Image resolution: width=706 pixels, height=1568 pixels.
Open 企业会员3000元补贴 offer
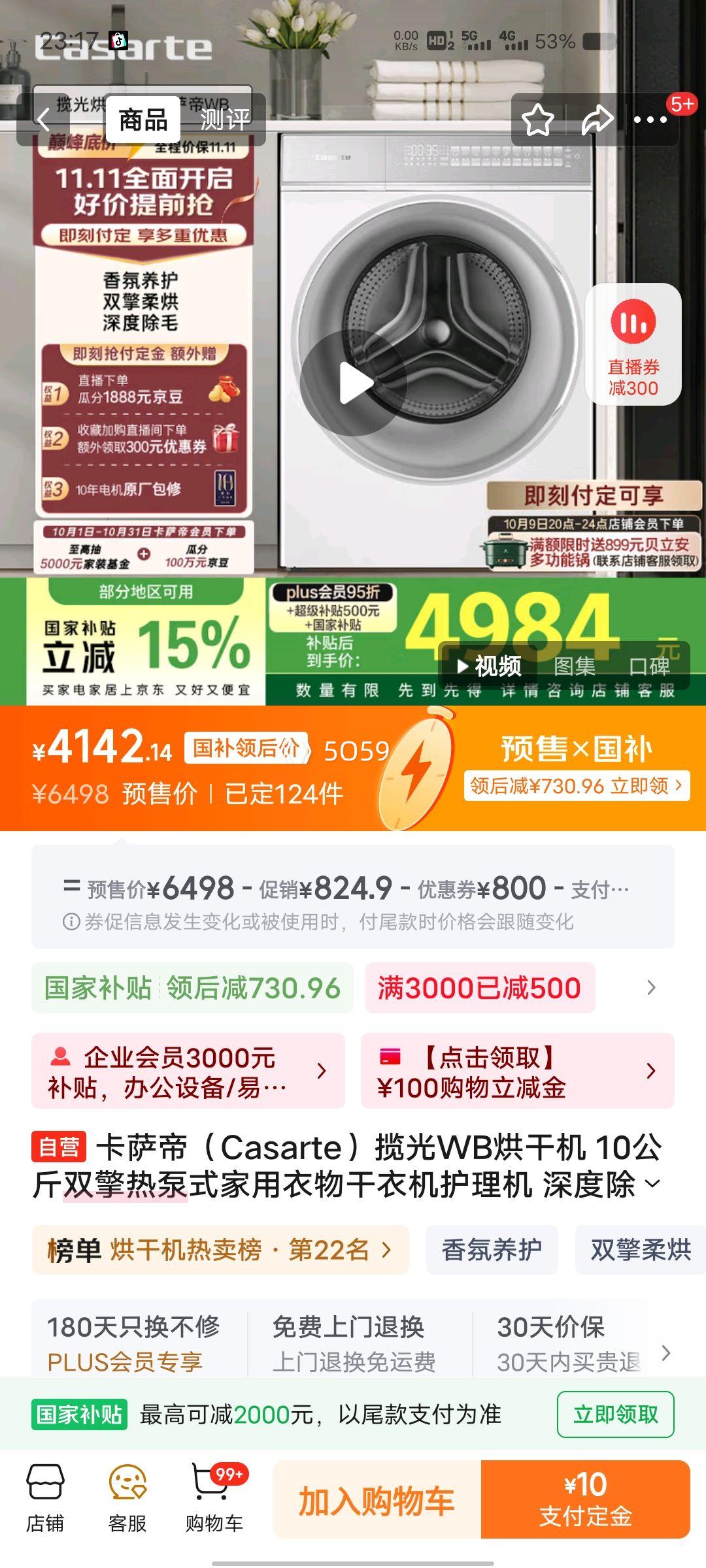pos(188,1071)
